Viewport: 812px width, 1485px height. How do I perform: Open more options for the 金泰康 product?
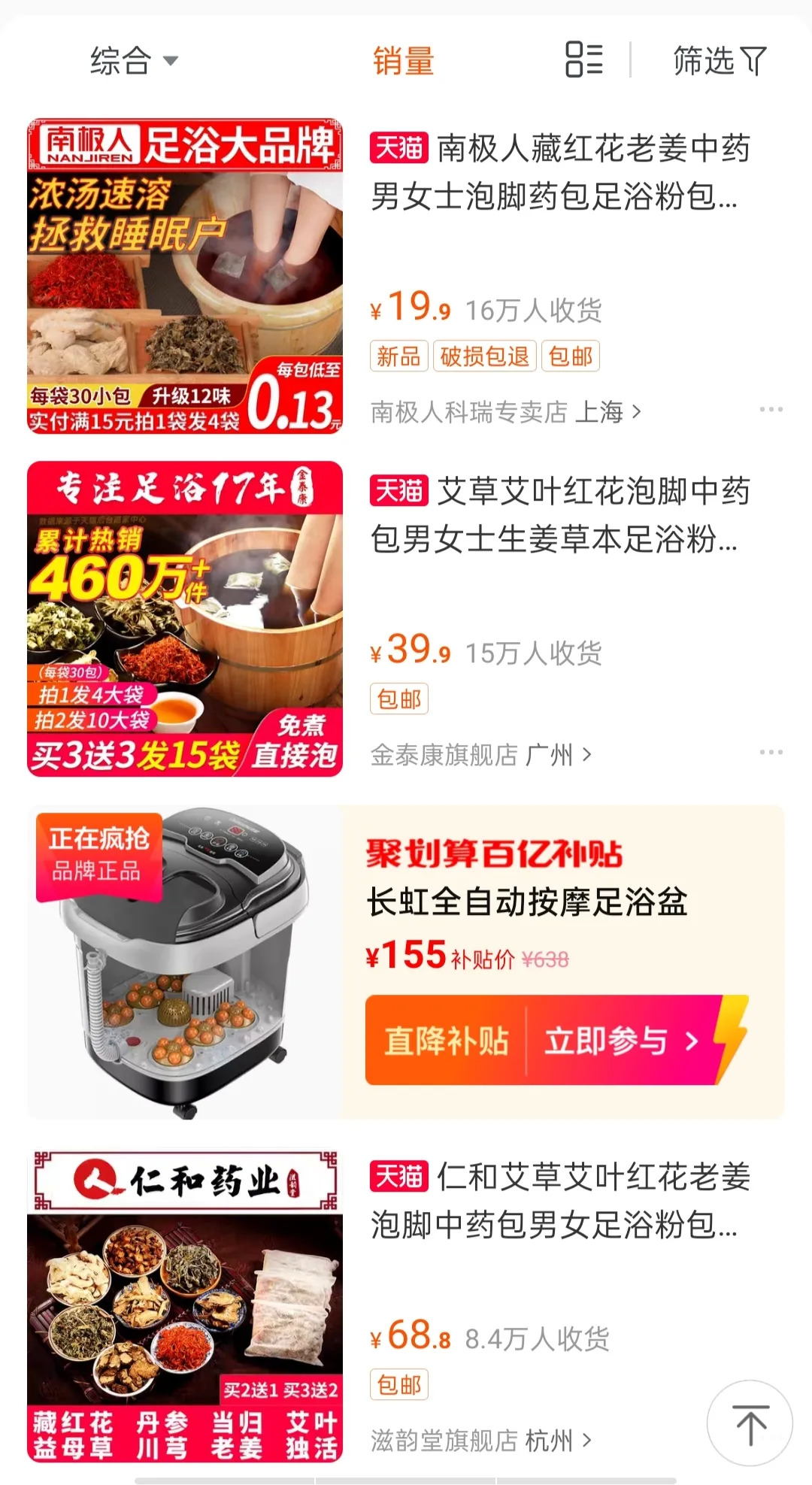(x=771, y=753)
